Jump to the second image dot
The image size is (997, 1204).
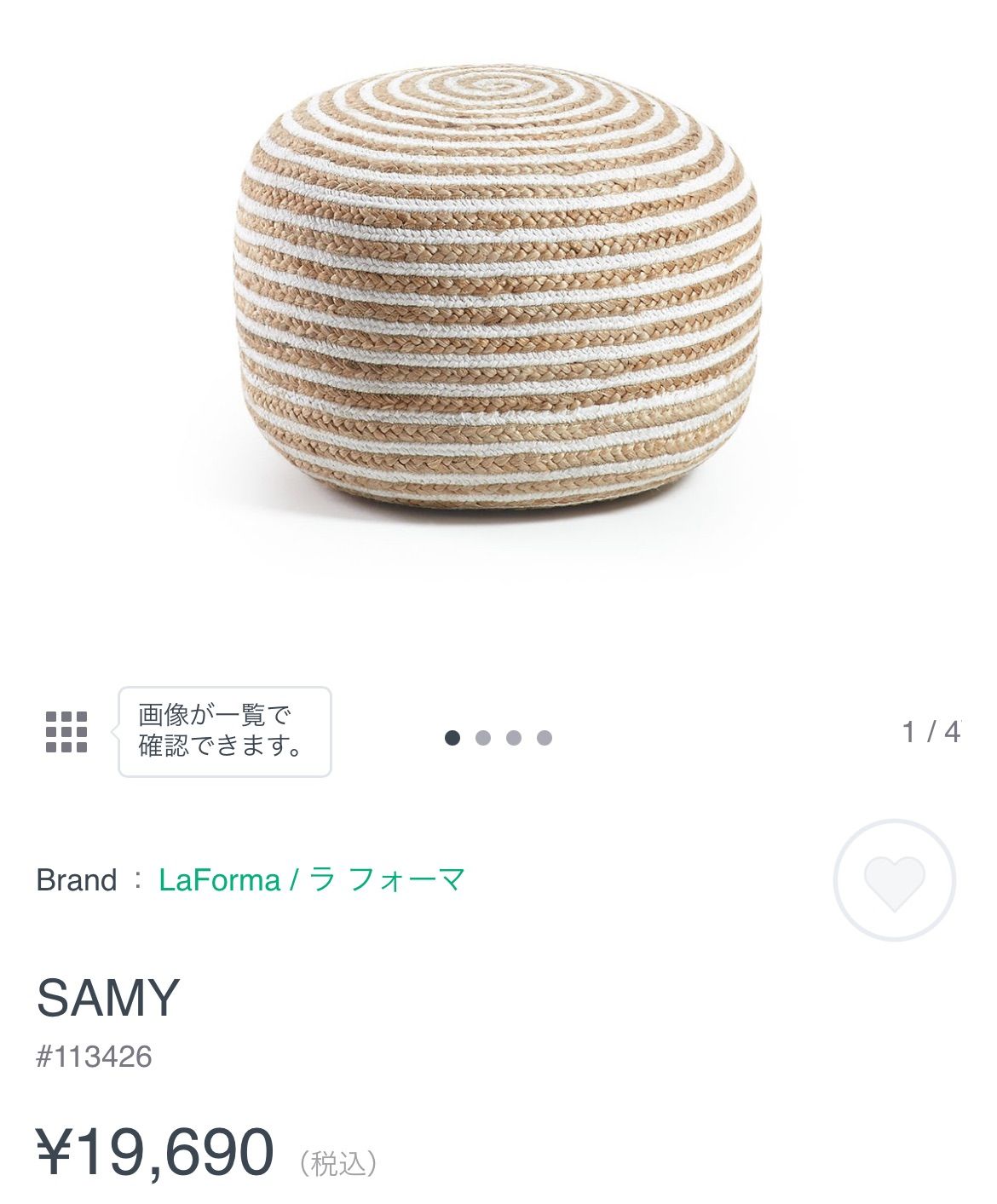pyautogui.click(x=483, y=738)
